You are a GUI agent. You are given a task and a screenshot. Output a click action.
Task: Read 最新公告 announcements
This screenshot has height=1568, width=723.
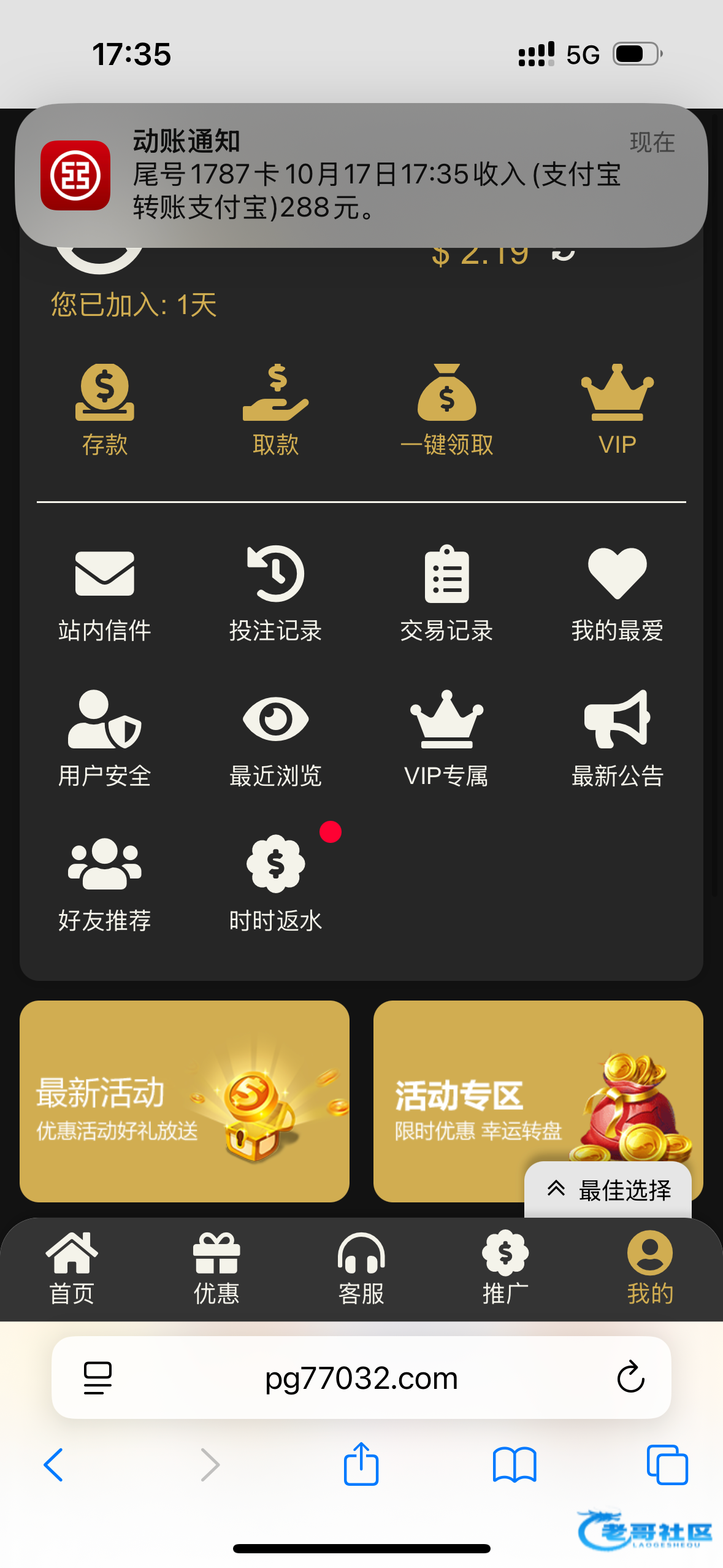coord(617,739)
